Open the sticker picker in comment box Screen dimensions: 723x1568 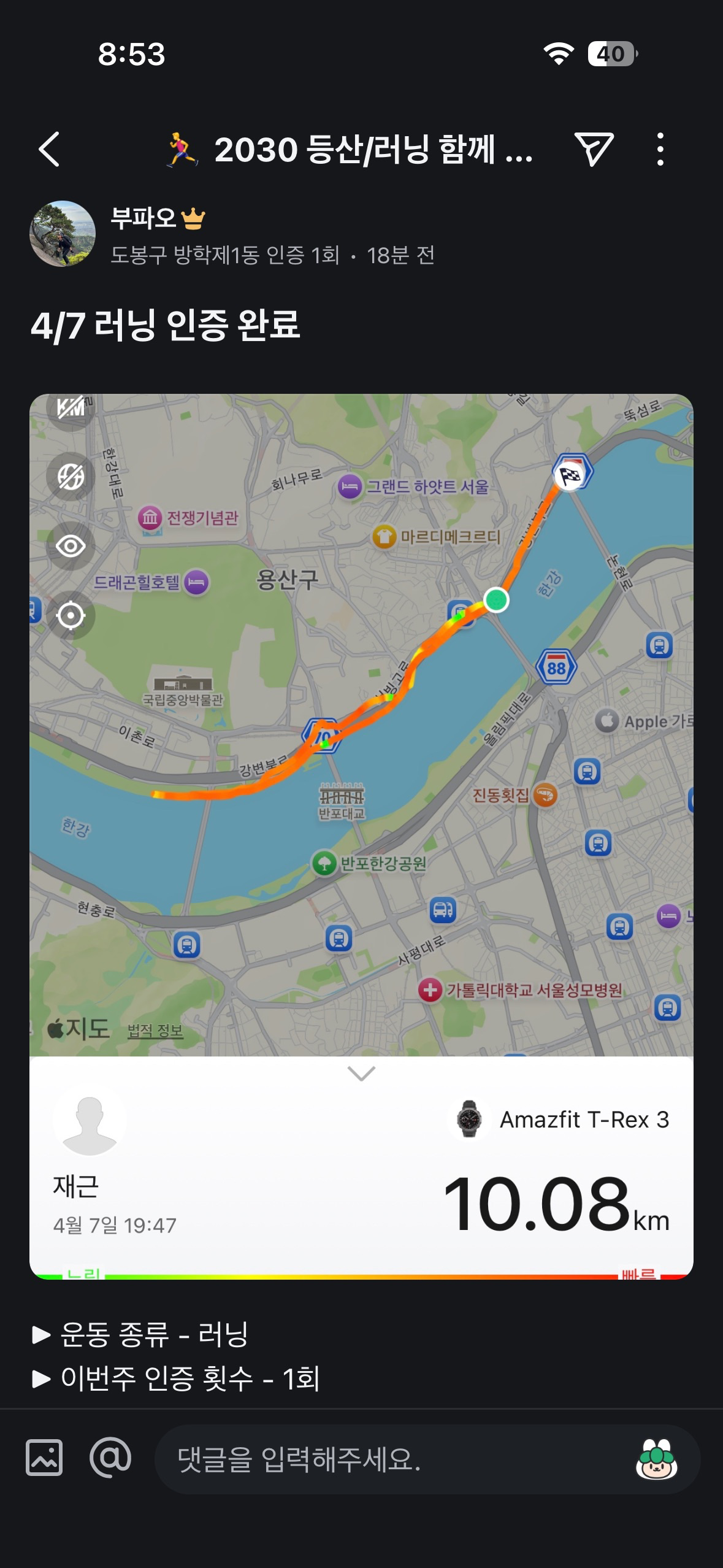(x=656, y=1459)
